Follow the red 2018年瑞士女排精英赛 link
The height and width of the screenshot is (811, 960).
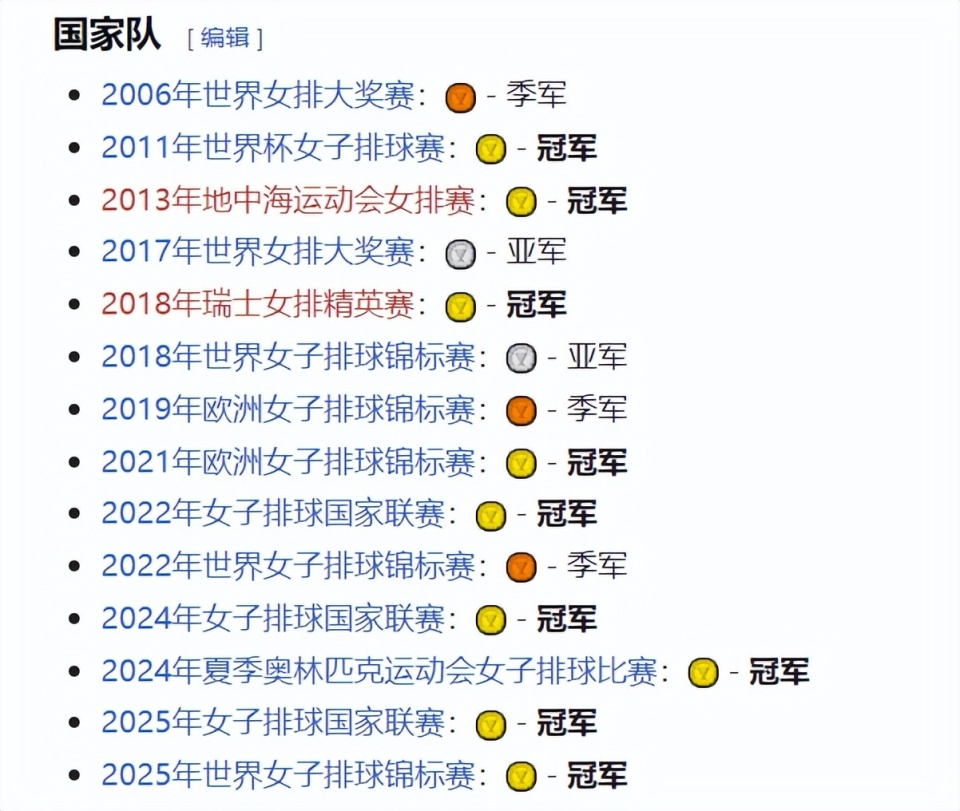pyautogui.click(x=257, y=305)
